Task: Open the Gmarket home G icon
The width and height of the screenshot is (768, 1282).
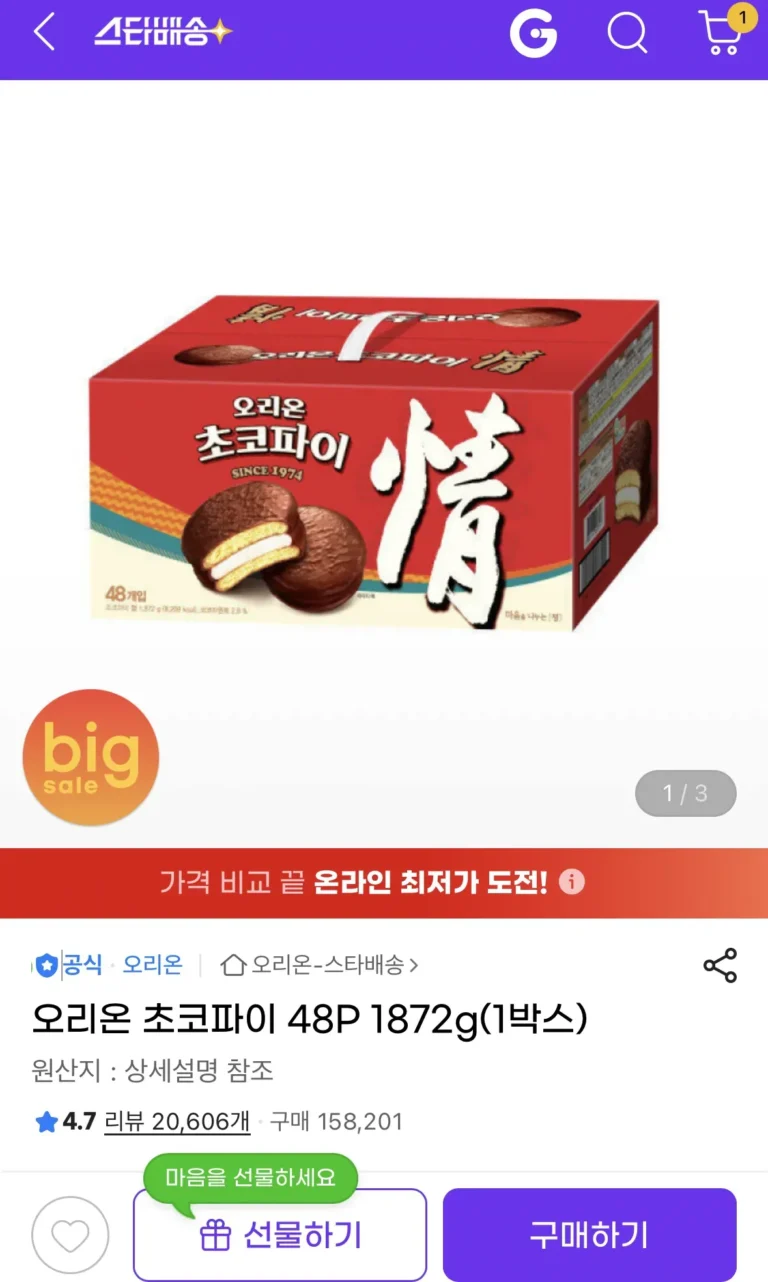Action: [533, 34]
